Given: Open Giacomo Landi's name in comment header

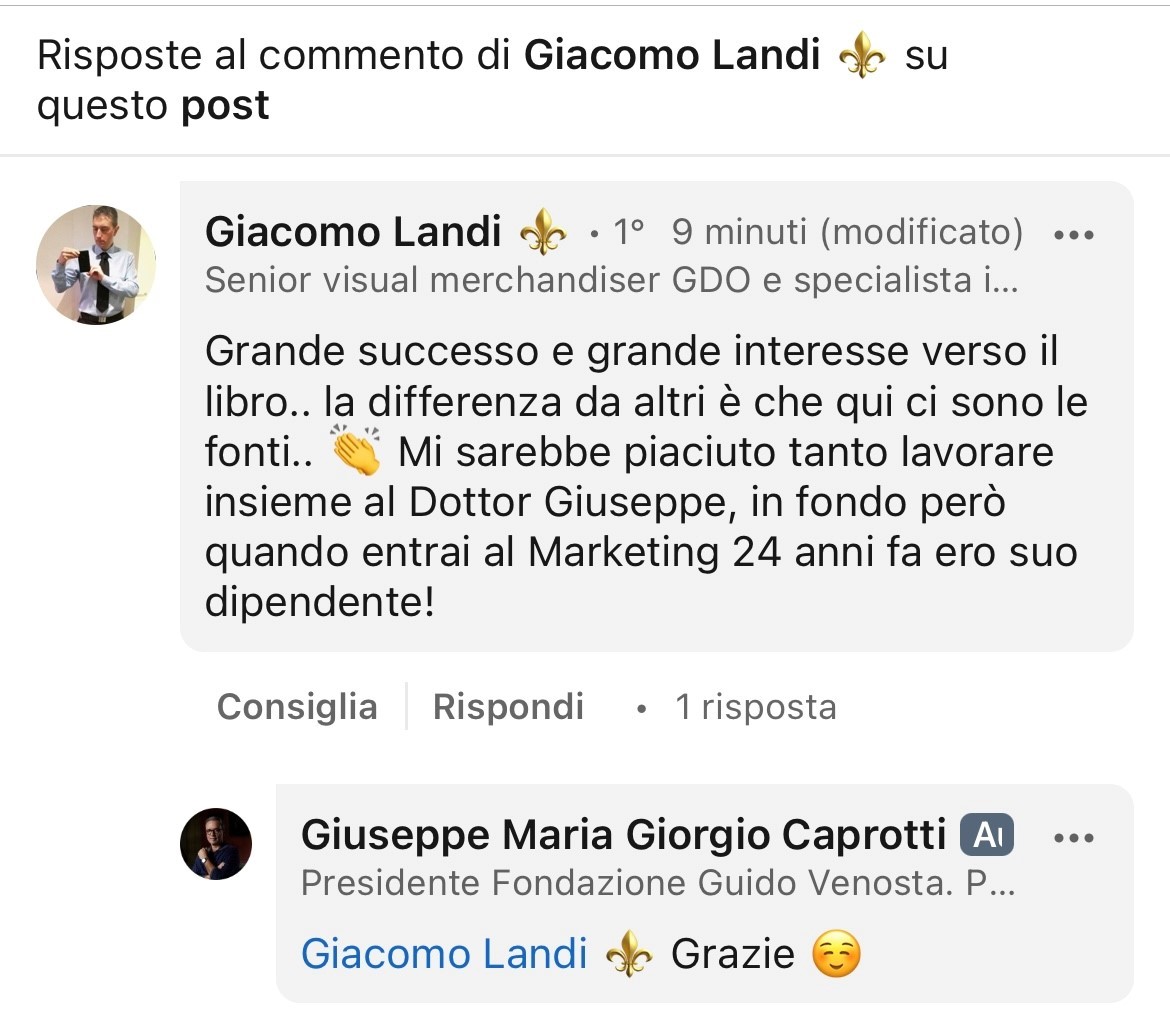Looking at the screenshot, I should coord(353,233).
